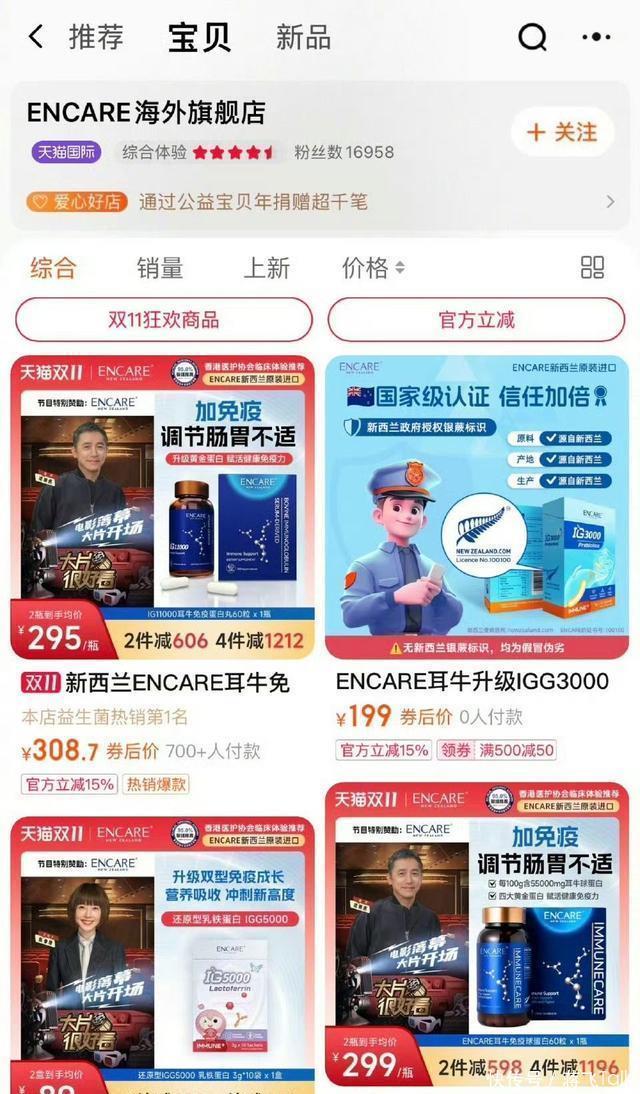This screenshot has width=640, height=1094.
Task: Sort products by 销量
Action: 160,268
